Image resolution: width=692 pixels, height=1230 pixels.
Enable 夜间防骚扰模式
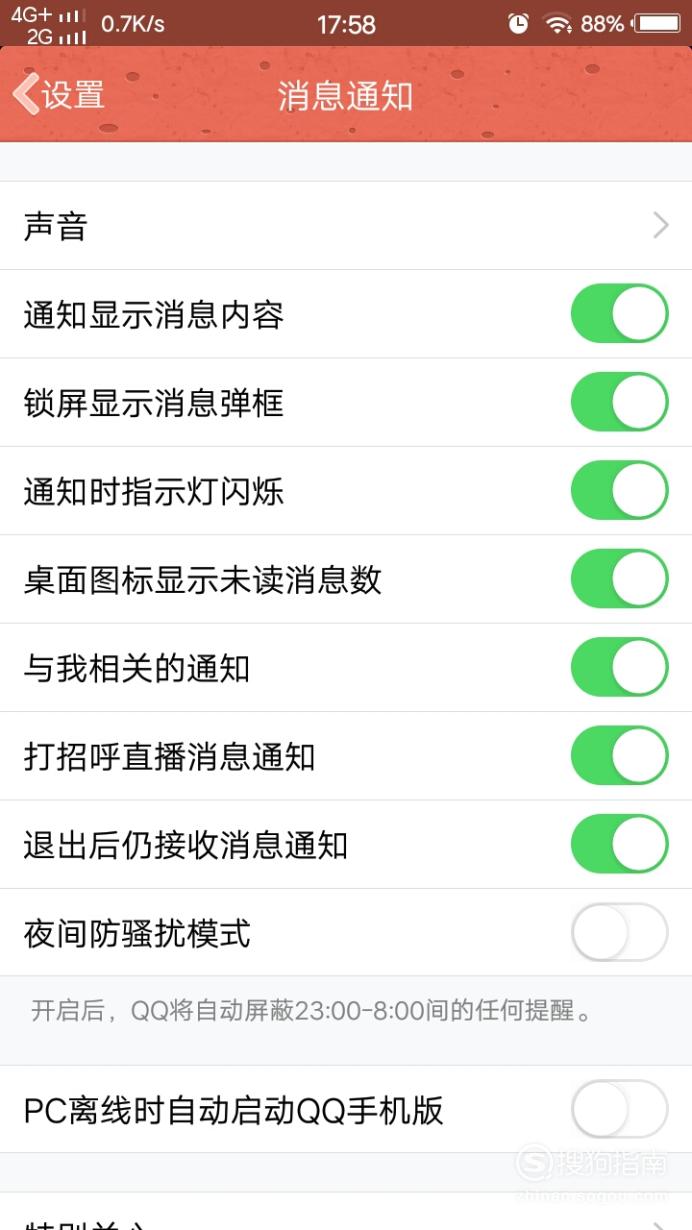pyautogui.click(x=619, y=932)
